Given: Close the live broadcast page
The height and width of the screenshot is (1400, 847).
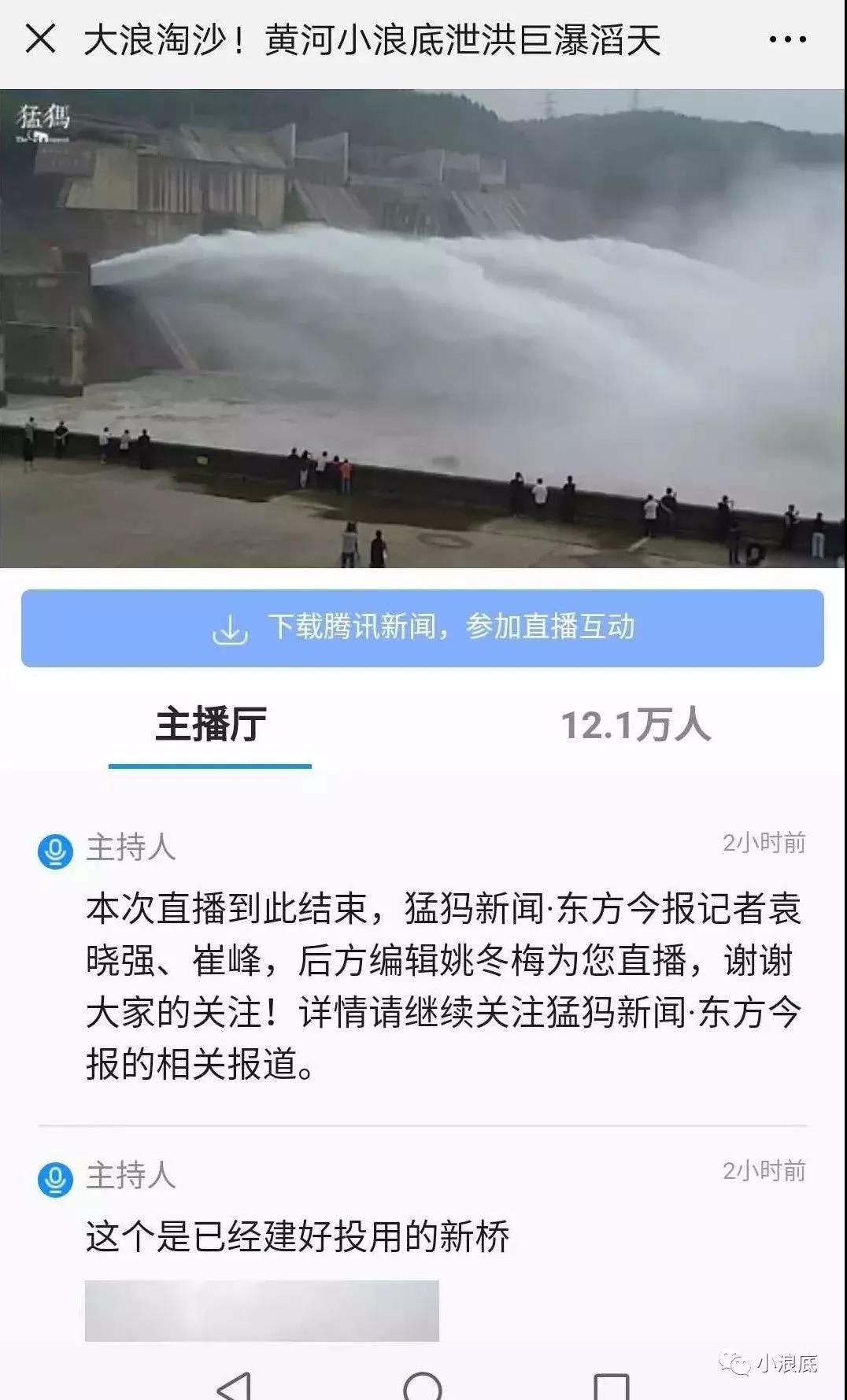Looking at the screenshot, I should tap(40, 39).
